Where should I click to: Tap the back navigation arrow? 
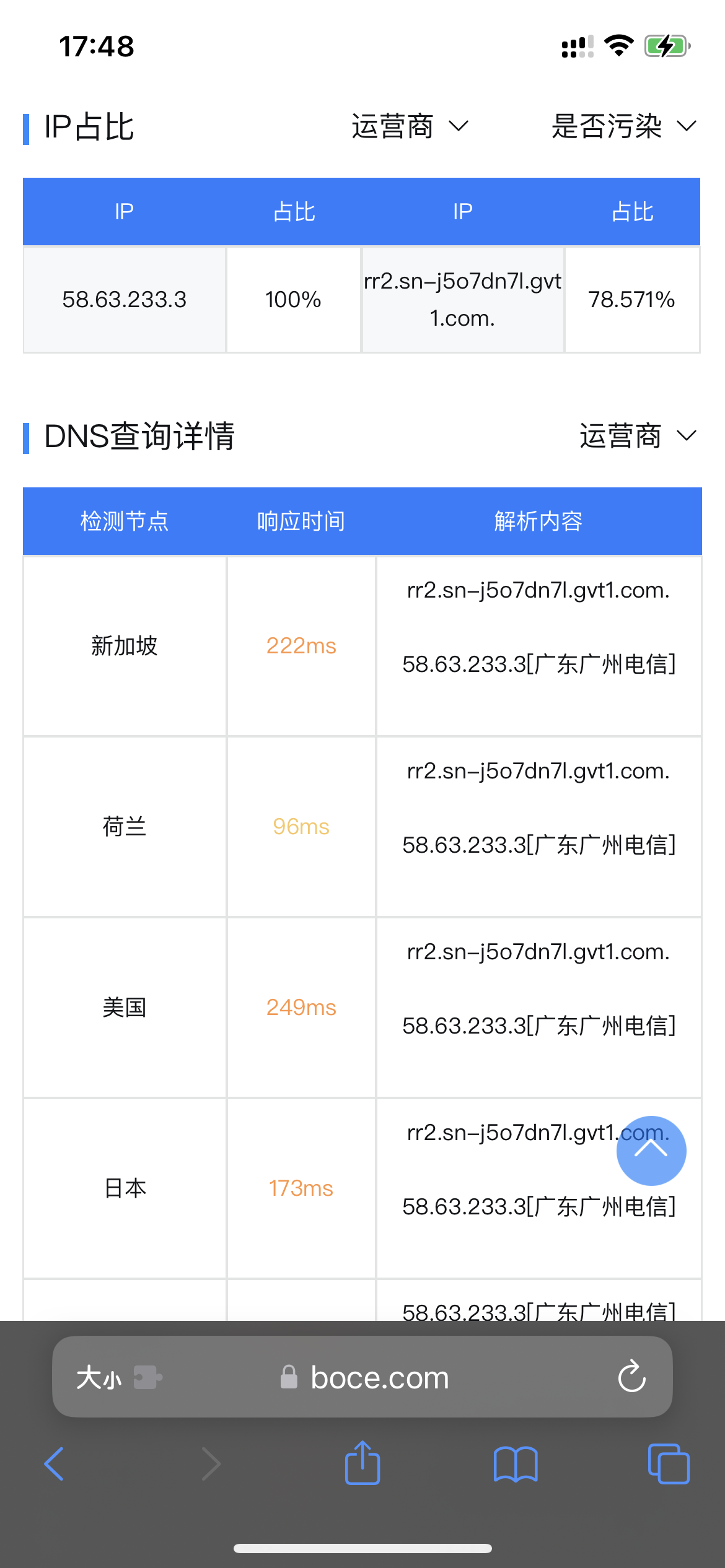[53, 1464]
